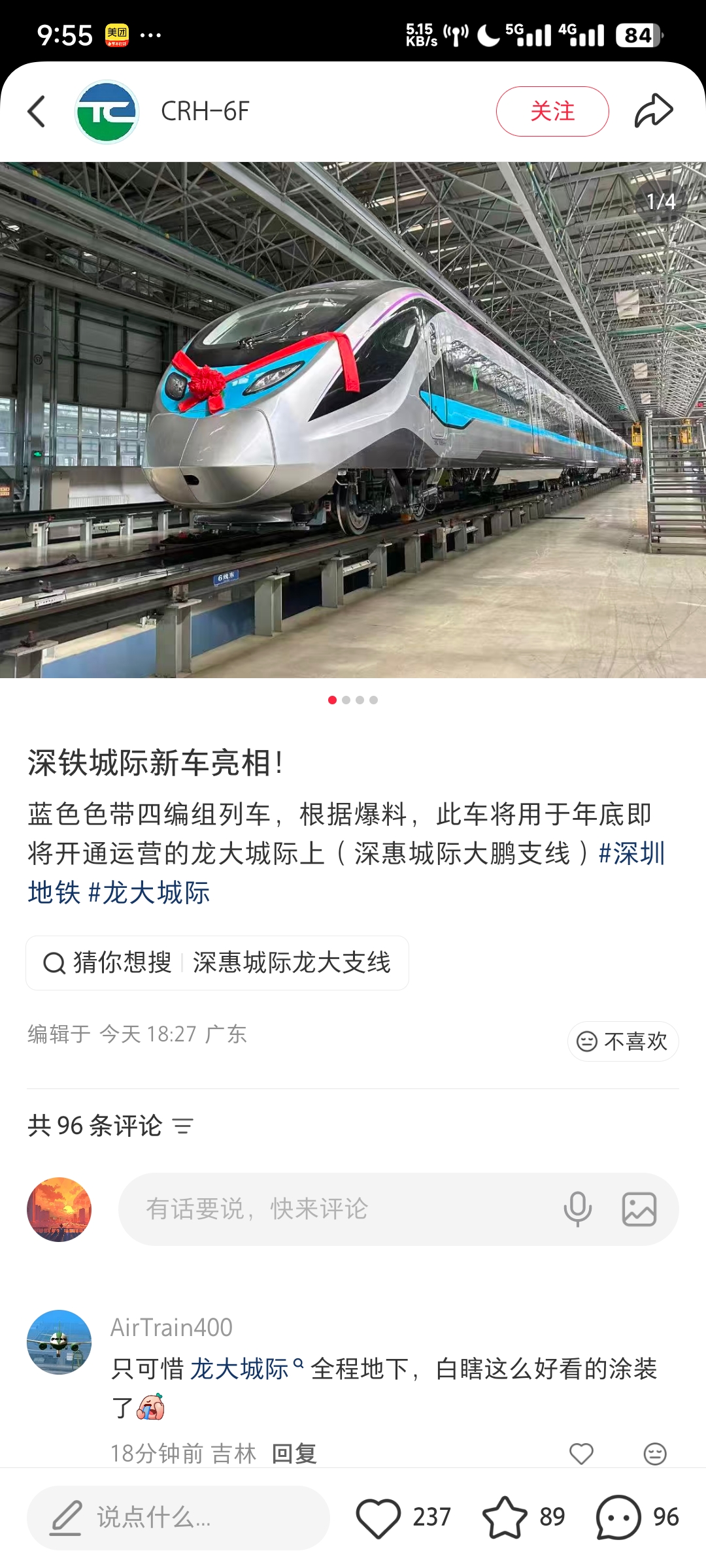Viewport: 706px width, 1568px height.
Task: Save post with the star icon
Action: click(x=504, y=1517)
